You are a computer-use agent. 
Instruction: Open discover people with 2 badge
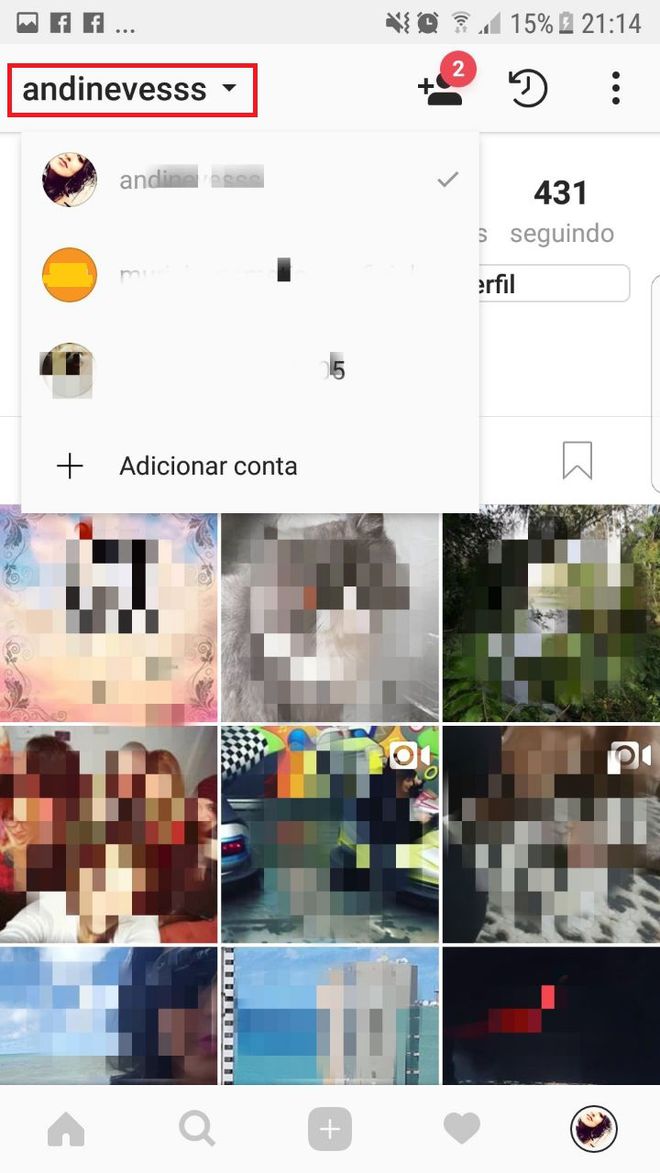point(441,88)
